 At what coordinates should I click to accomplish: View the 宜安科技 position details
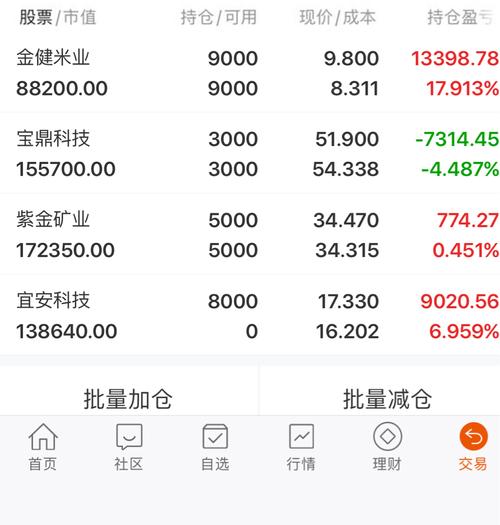pyautogui.click(x=250, y=315)
